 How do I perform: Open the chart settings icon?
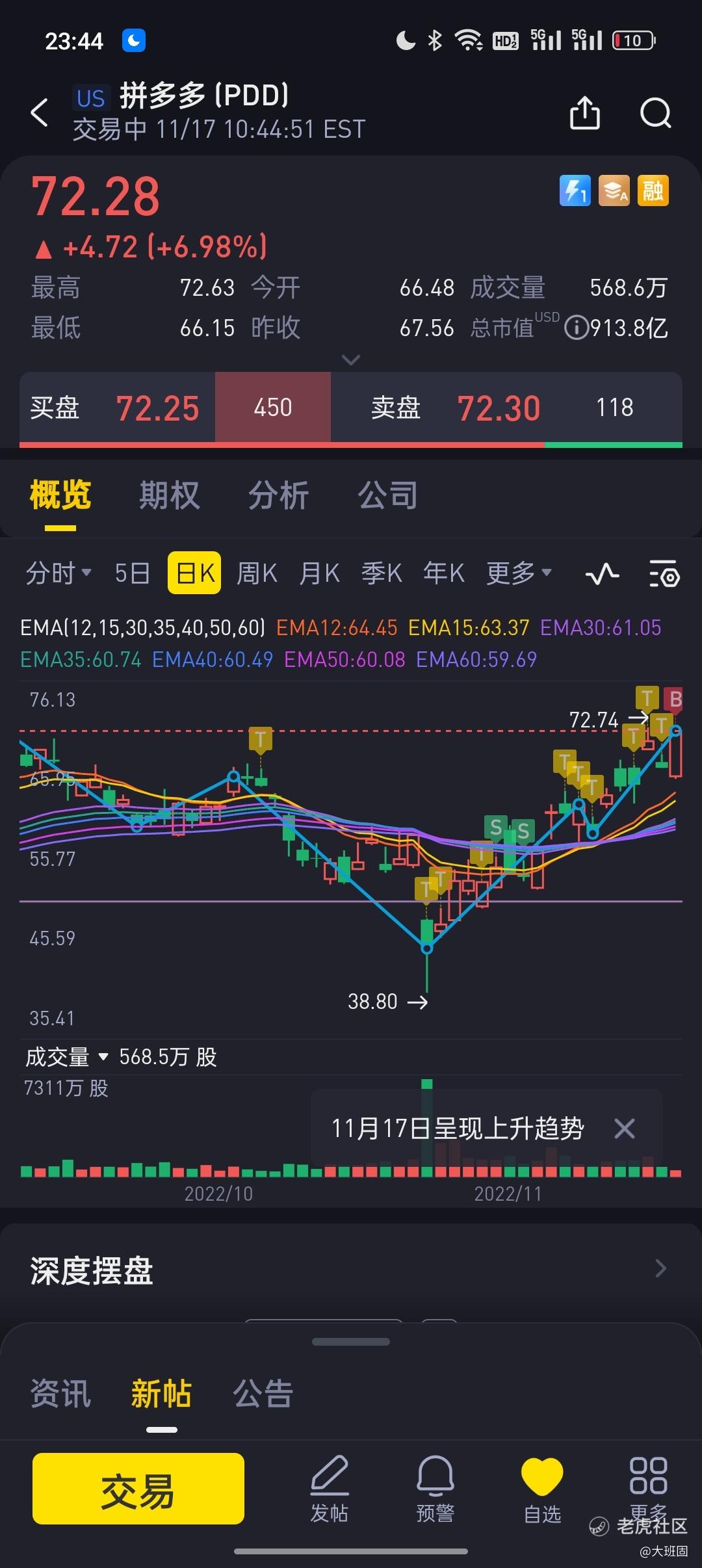tap(664, 573)
